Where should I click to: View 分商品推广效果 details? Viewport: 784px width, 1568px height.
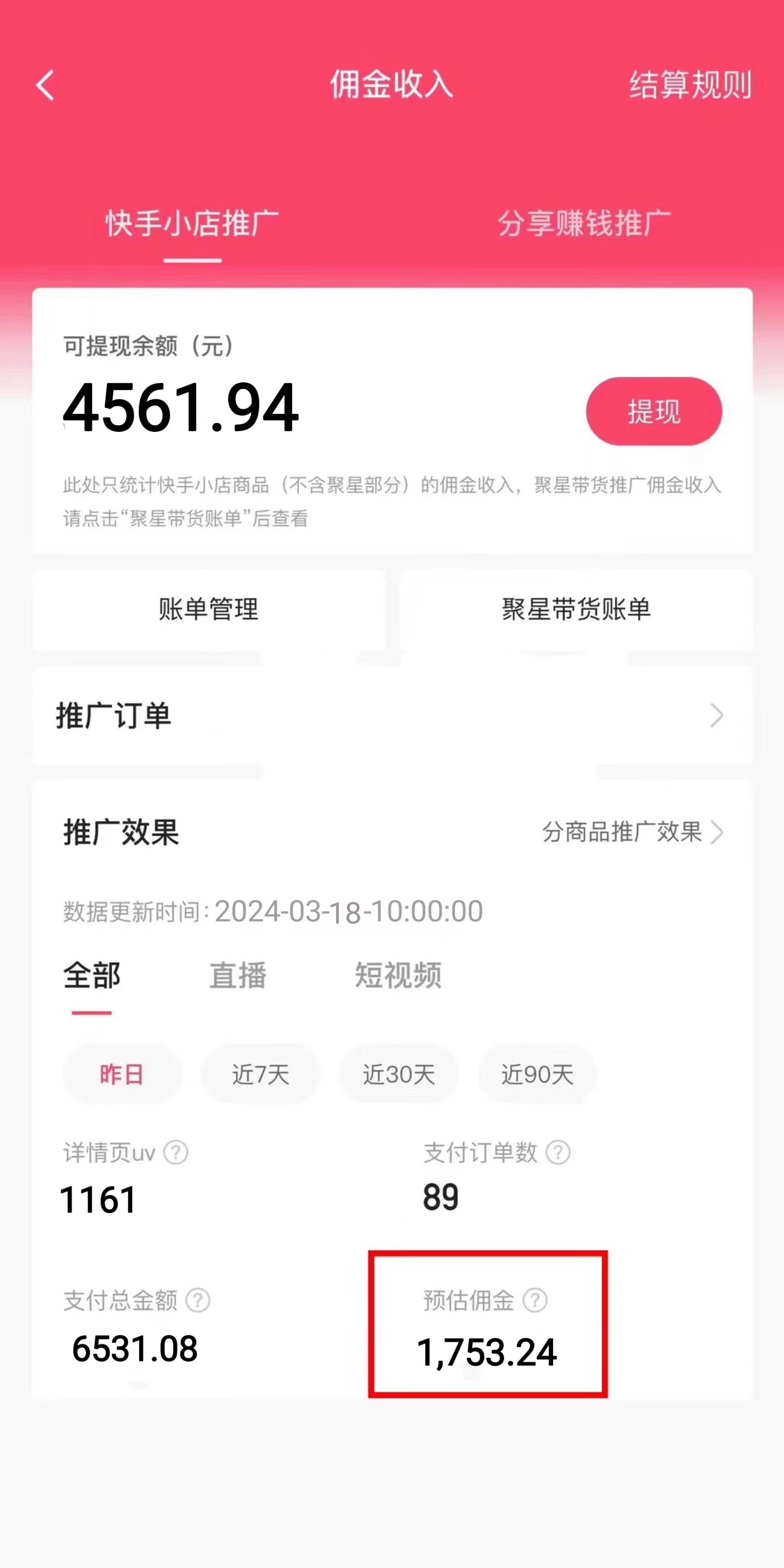tap(631, 832)
